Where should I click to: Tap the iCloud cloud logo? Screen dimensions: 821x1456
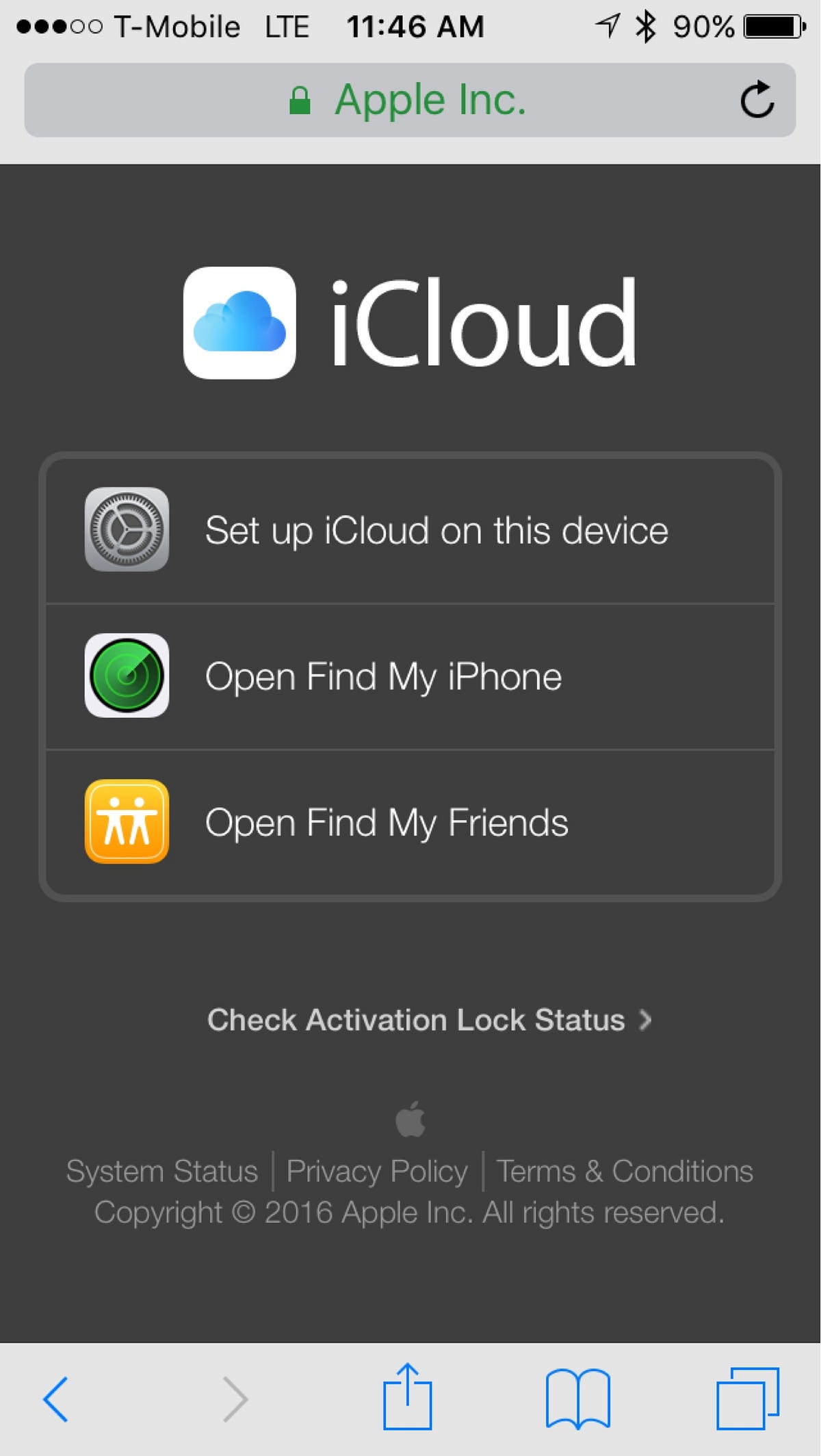241,321
